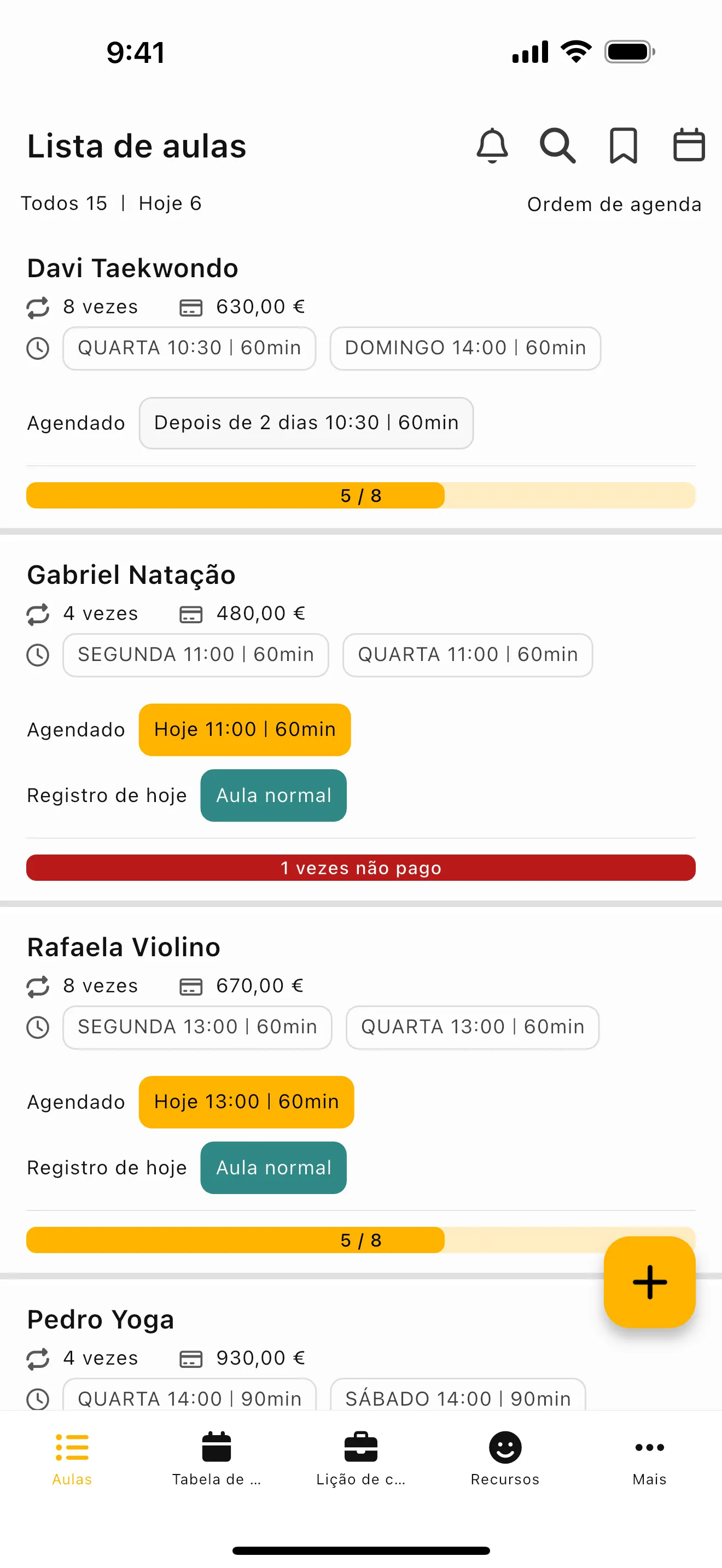Select the DOMINGO 14:00 schedule chip
The image size is (722, 1568).
coord(464,348)
